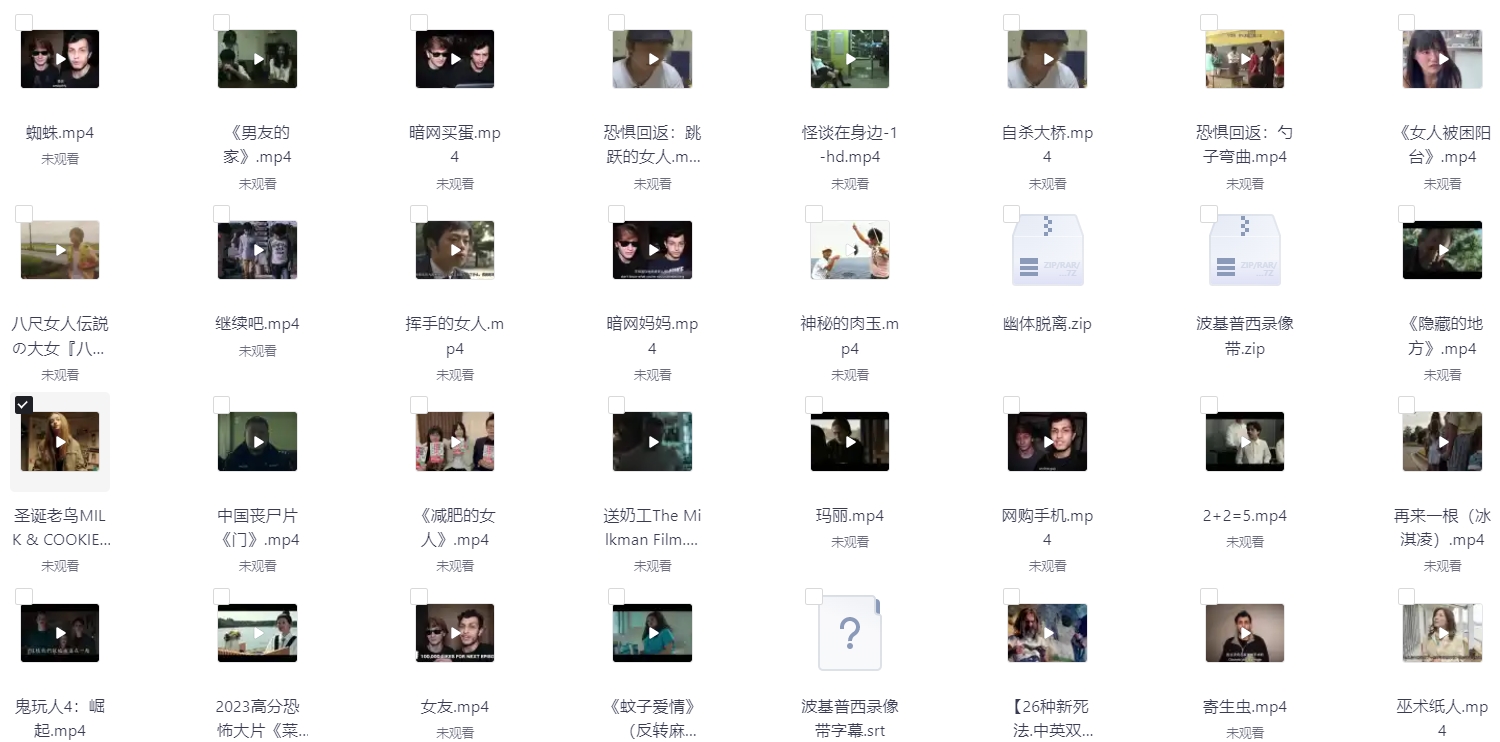
Task: Select the checkbox for 挥手的女人.mp4
Action: click(419, 213)
